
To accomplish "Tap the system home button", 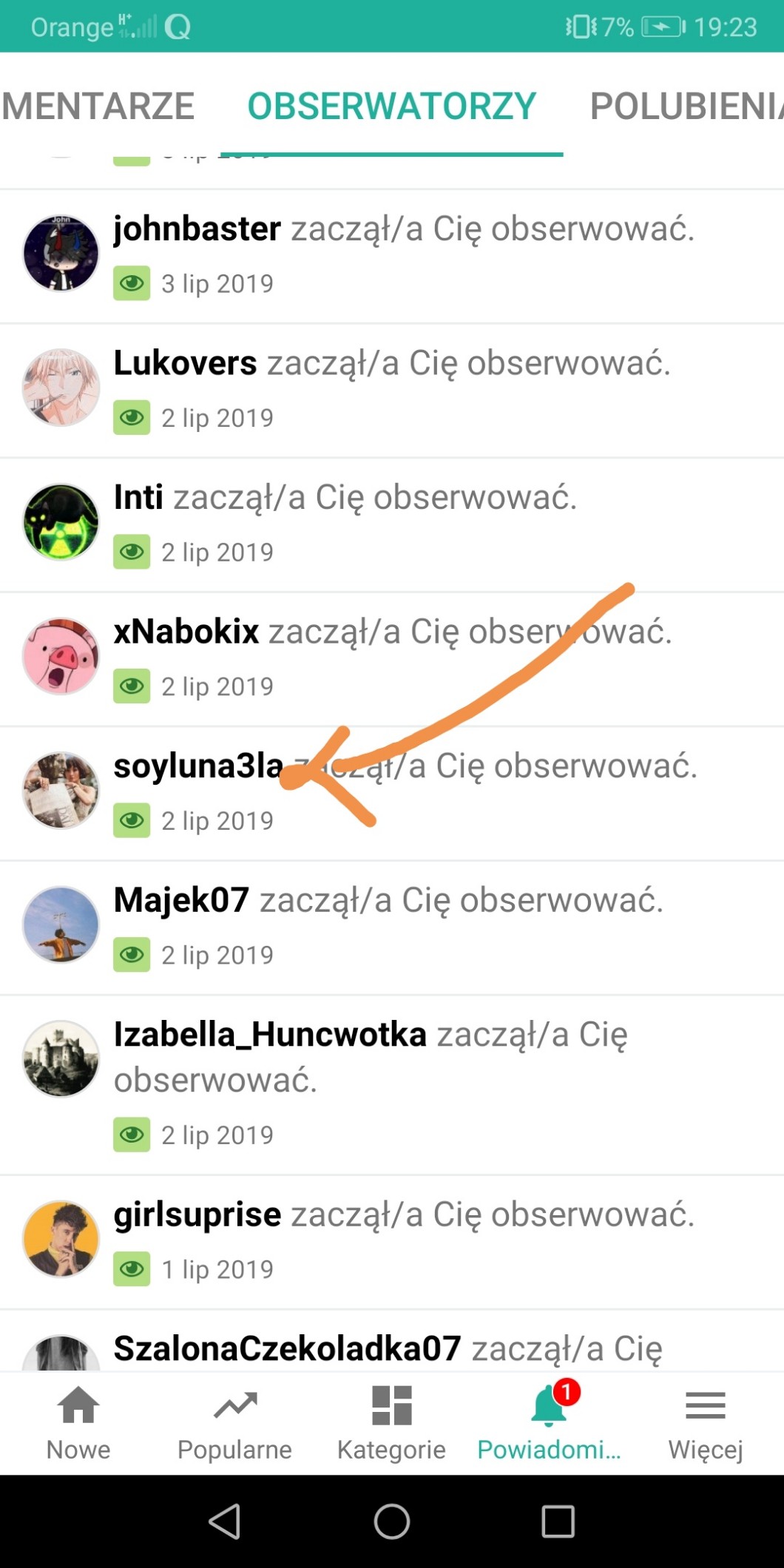I will (392, 1521).
